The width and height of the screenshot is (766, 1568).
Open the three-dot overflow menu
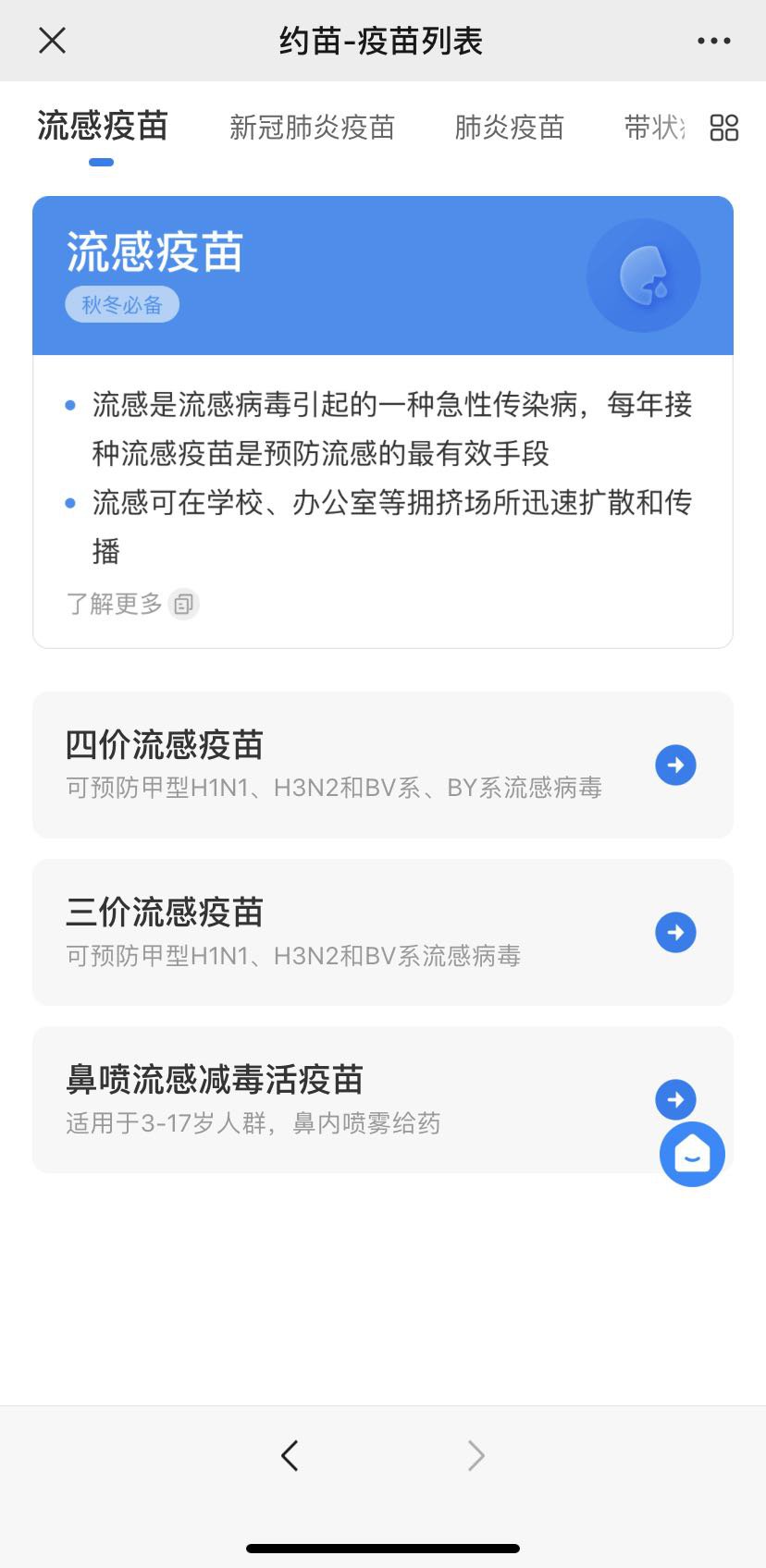[x=713, y=41]
